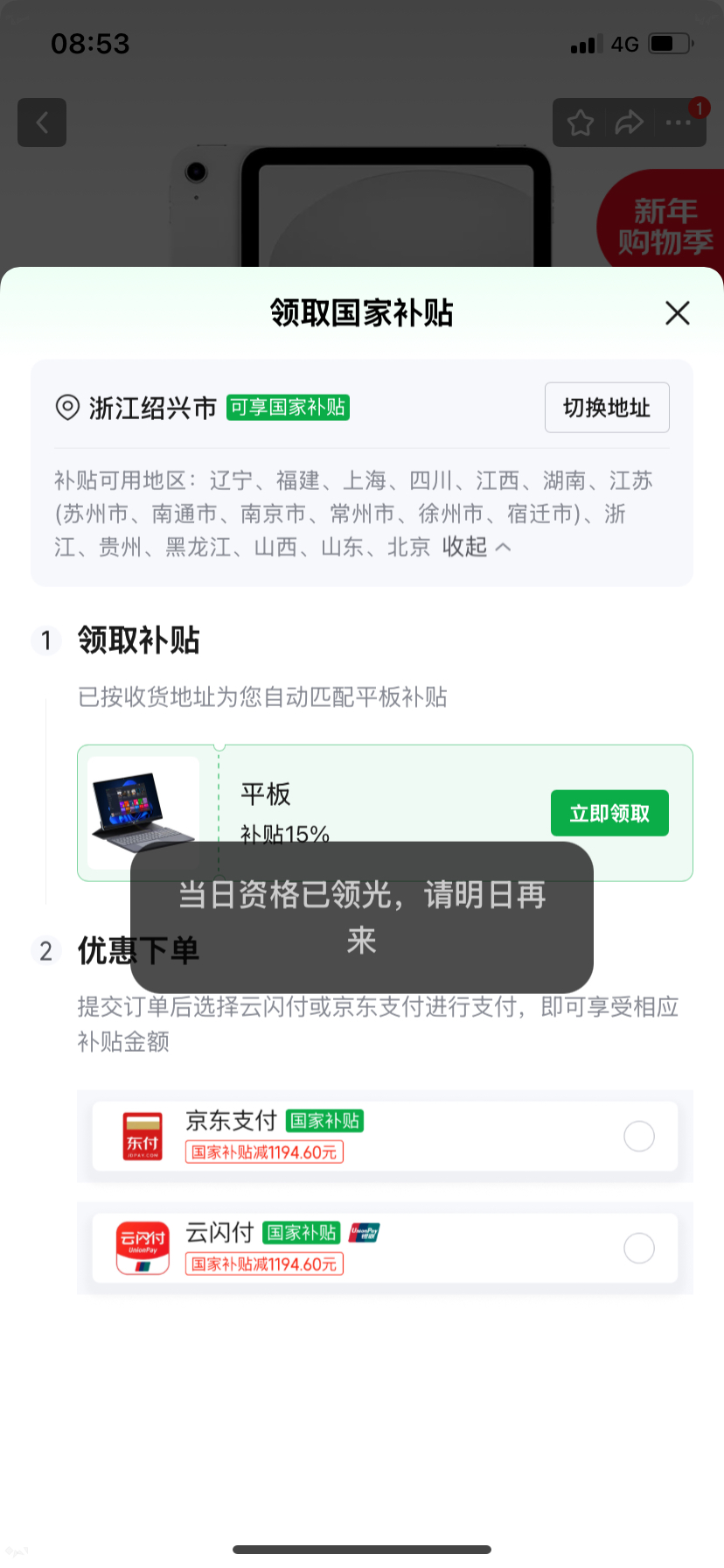Go back with the top-left arrow

pyautogui.click(x=42, y=122)
